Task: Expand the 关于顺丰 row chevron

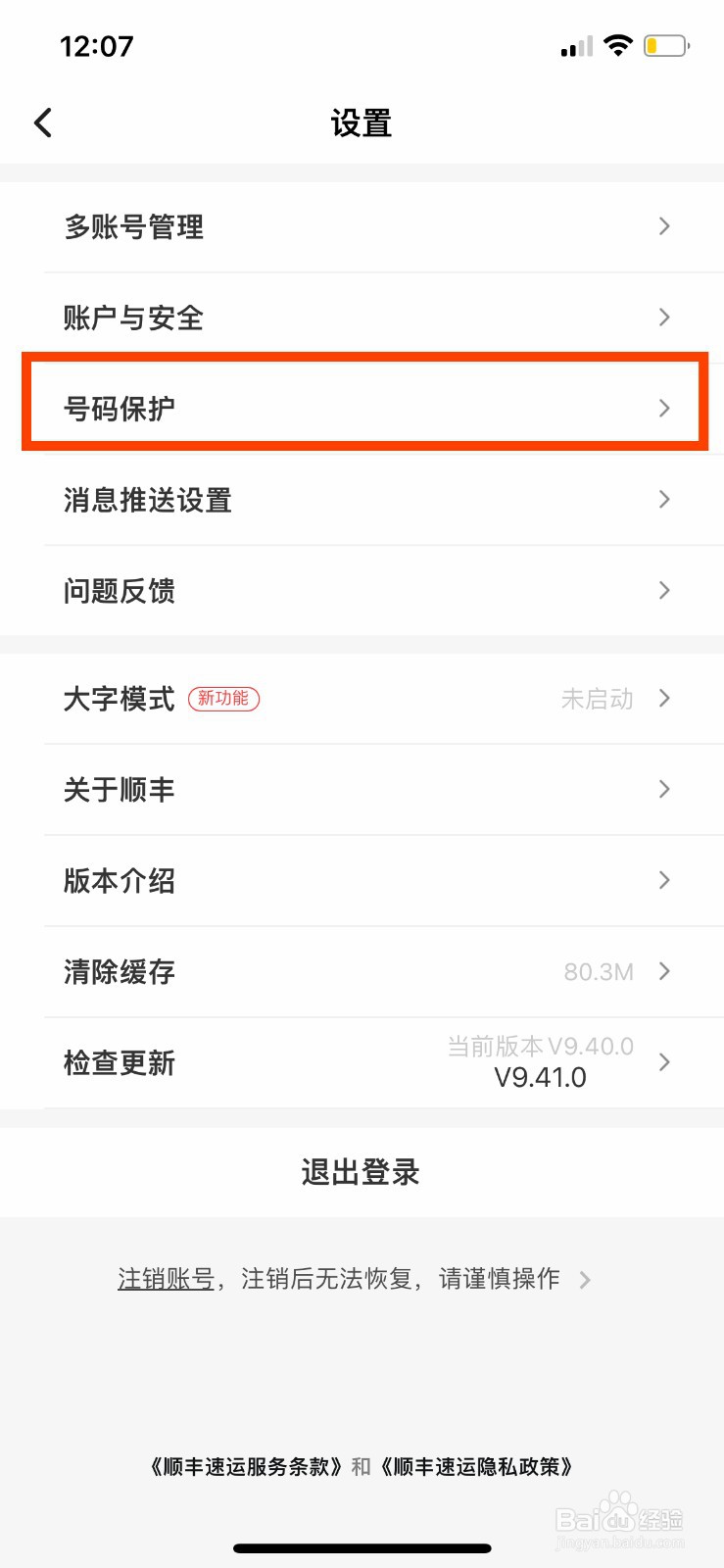Action: pos(664,789)
